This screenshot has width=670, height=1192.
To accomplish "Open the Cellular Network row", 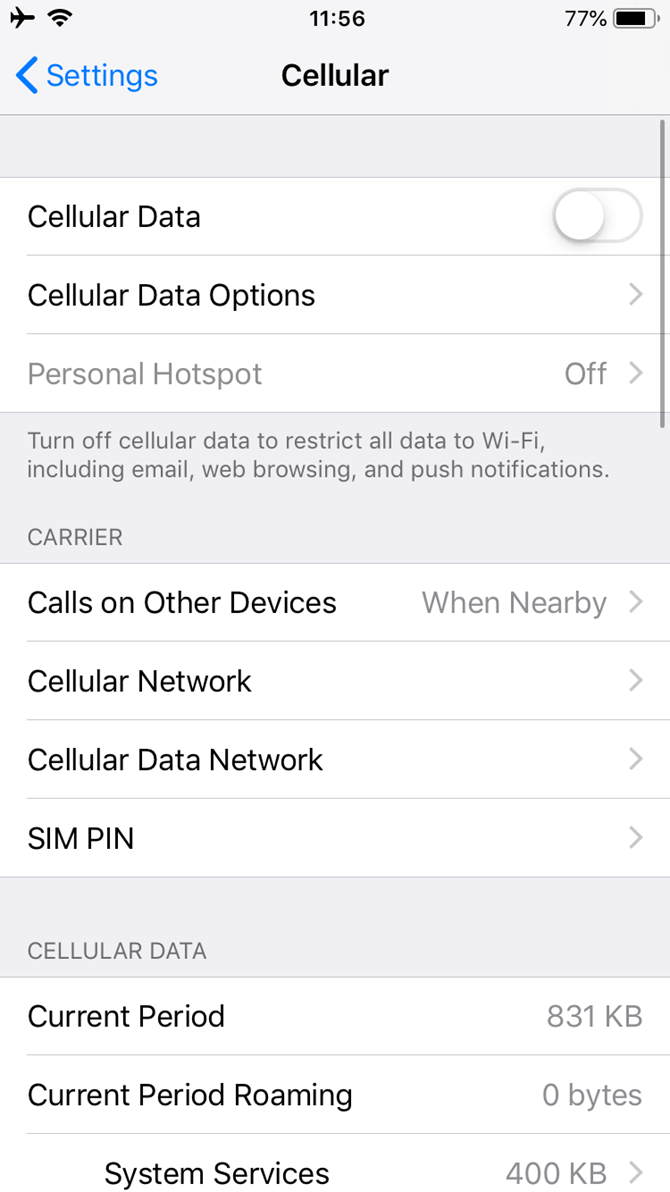I will (x=335, y=681).
